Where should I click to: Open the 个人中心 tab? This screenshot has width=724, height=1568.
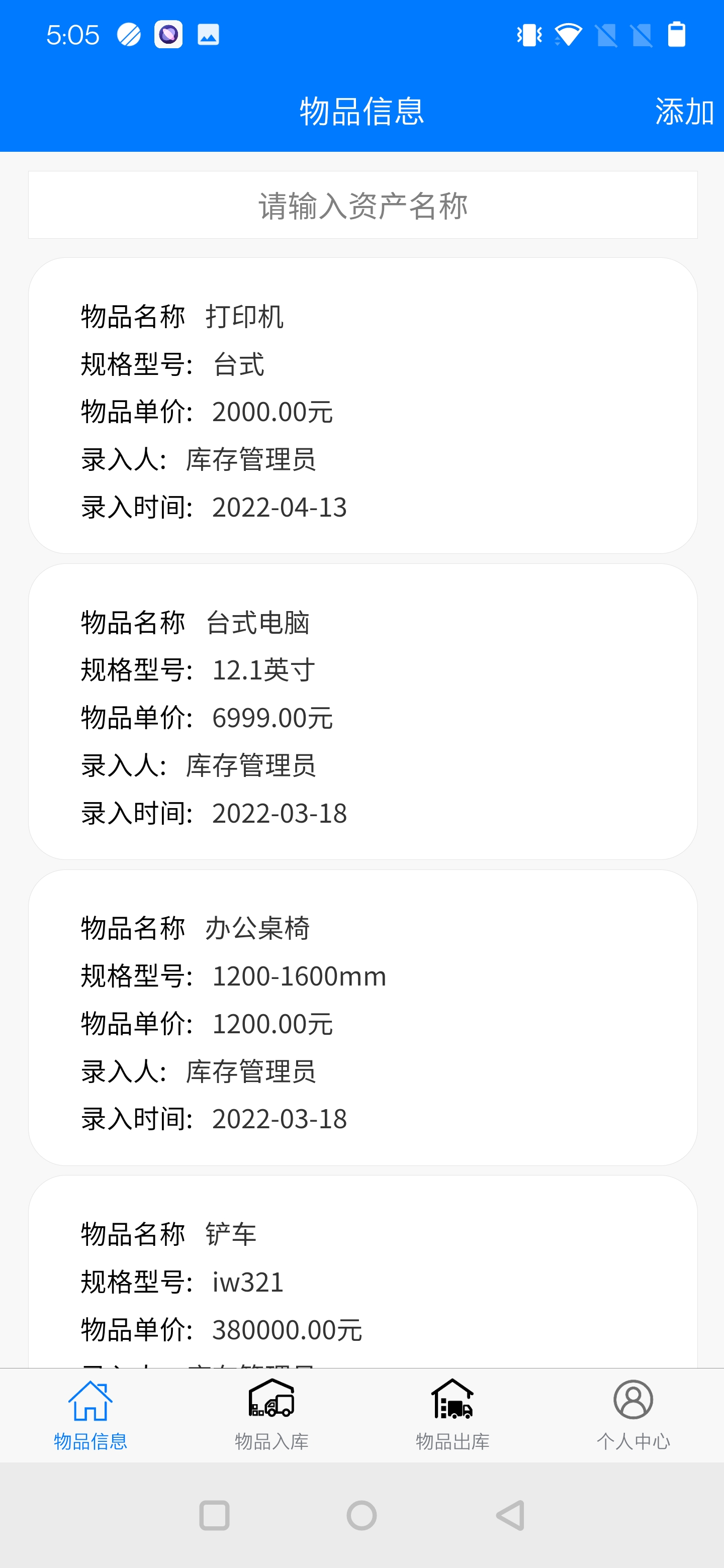(x=633, y=1416)
